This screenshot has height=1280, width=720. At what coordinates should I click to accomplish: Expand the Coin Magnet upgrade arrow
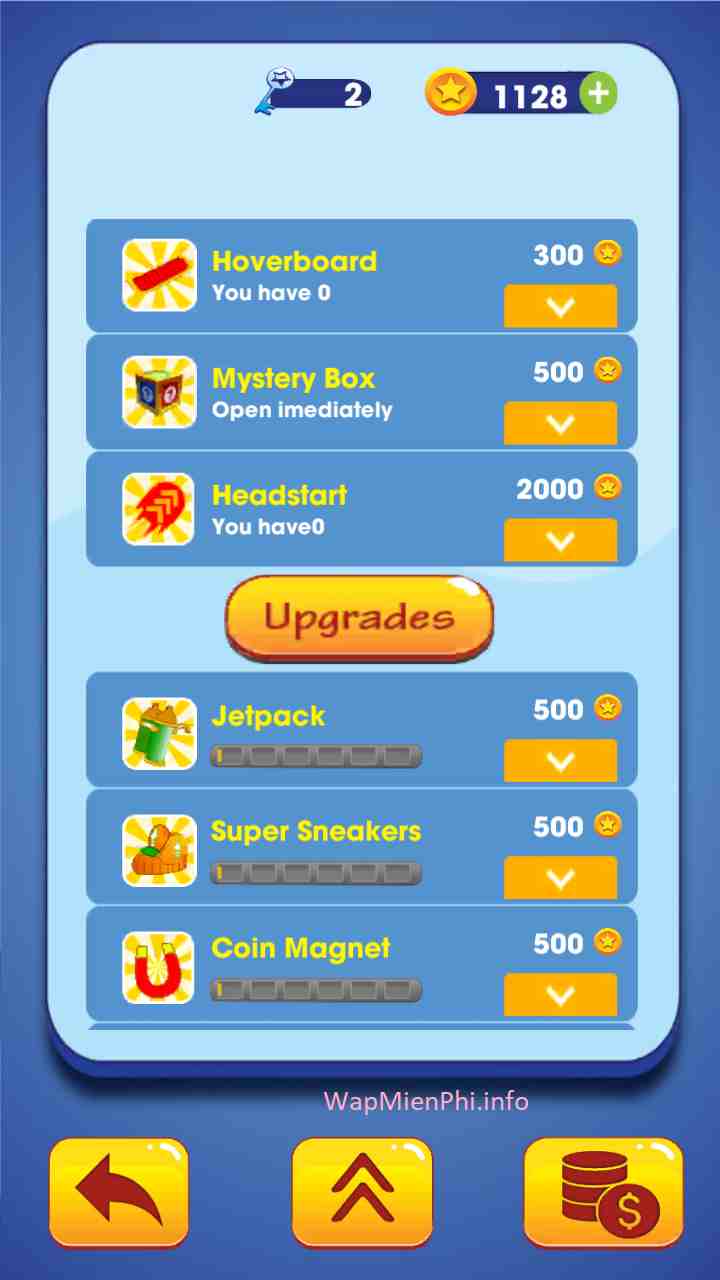point(560,995)
